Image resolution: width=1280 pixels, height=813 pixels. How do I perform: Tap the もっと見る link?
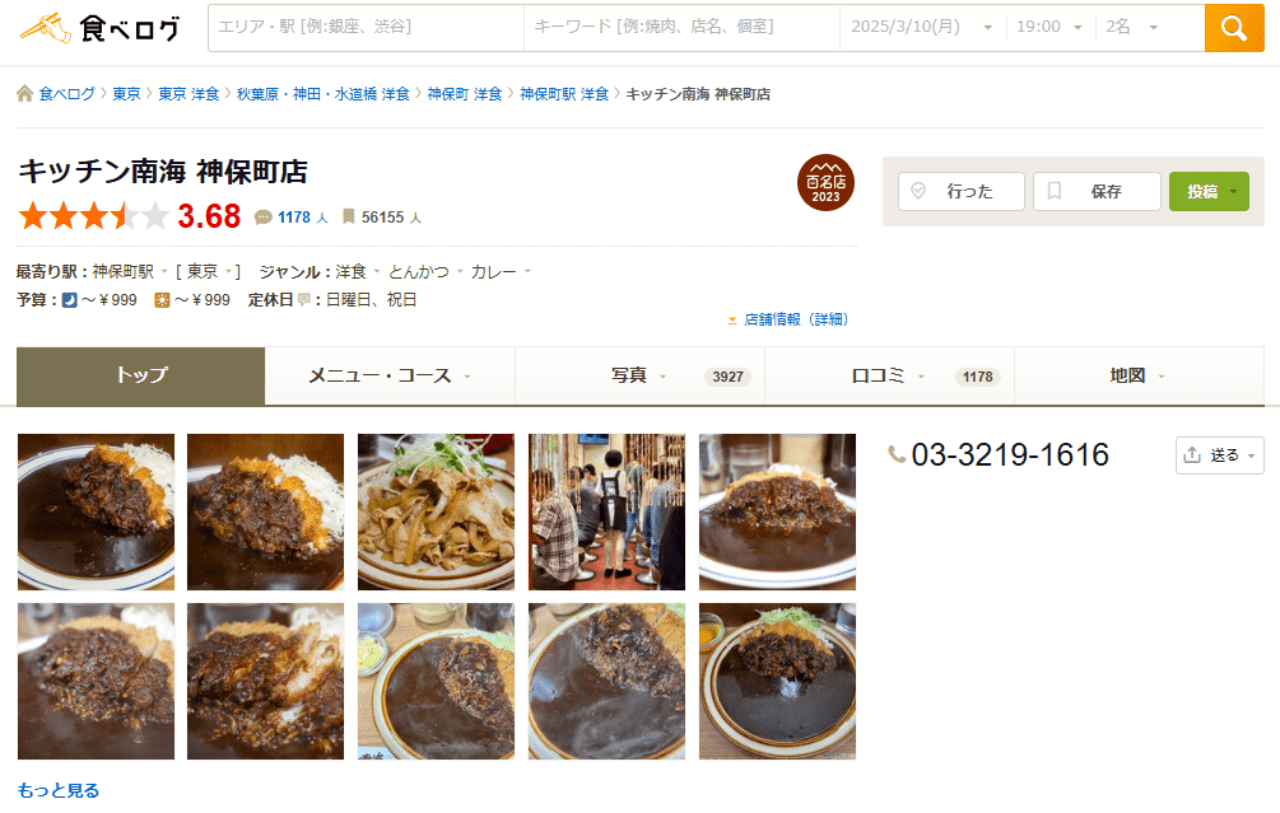pyautogui.click(x=59, y=790)
